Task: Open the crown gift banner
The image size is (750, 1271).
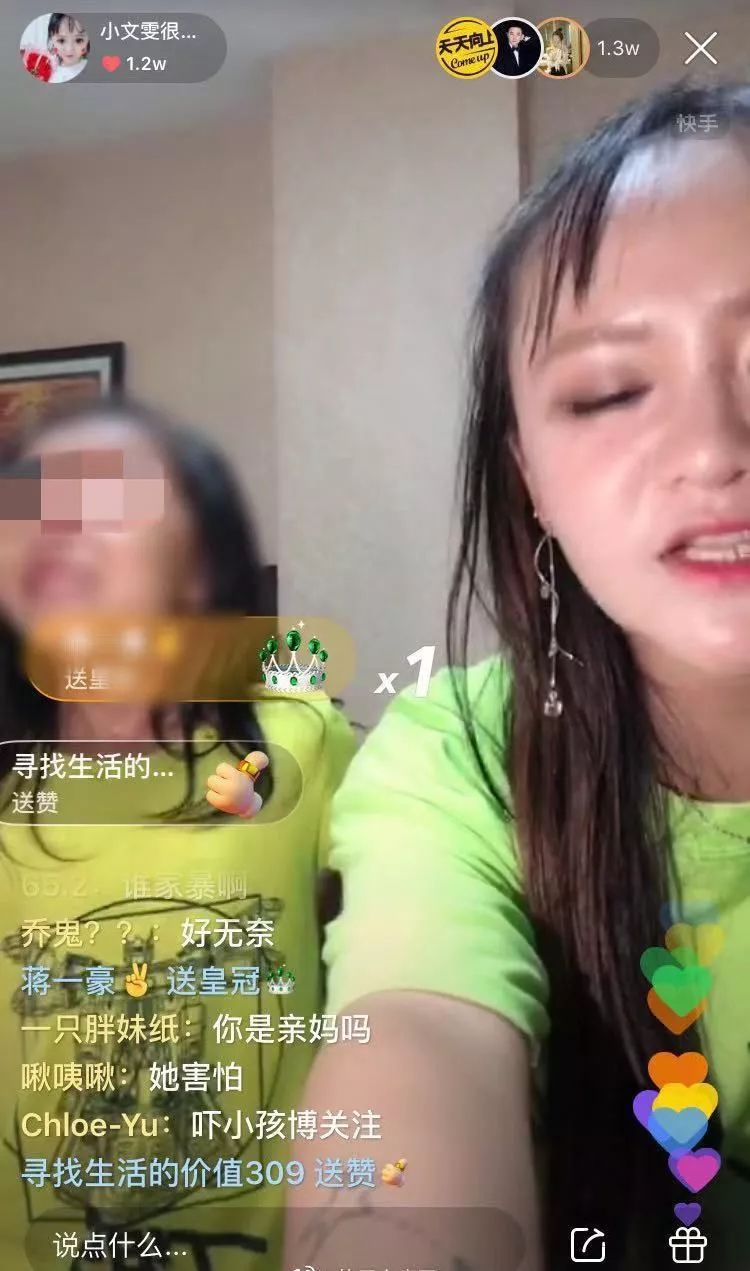Action: (190, 659)
